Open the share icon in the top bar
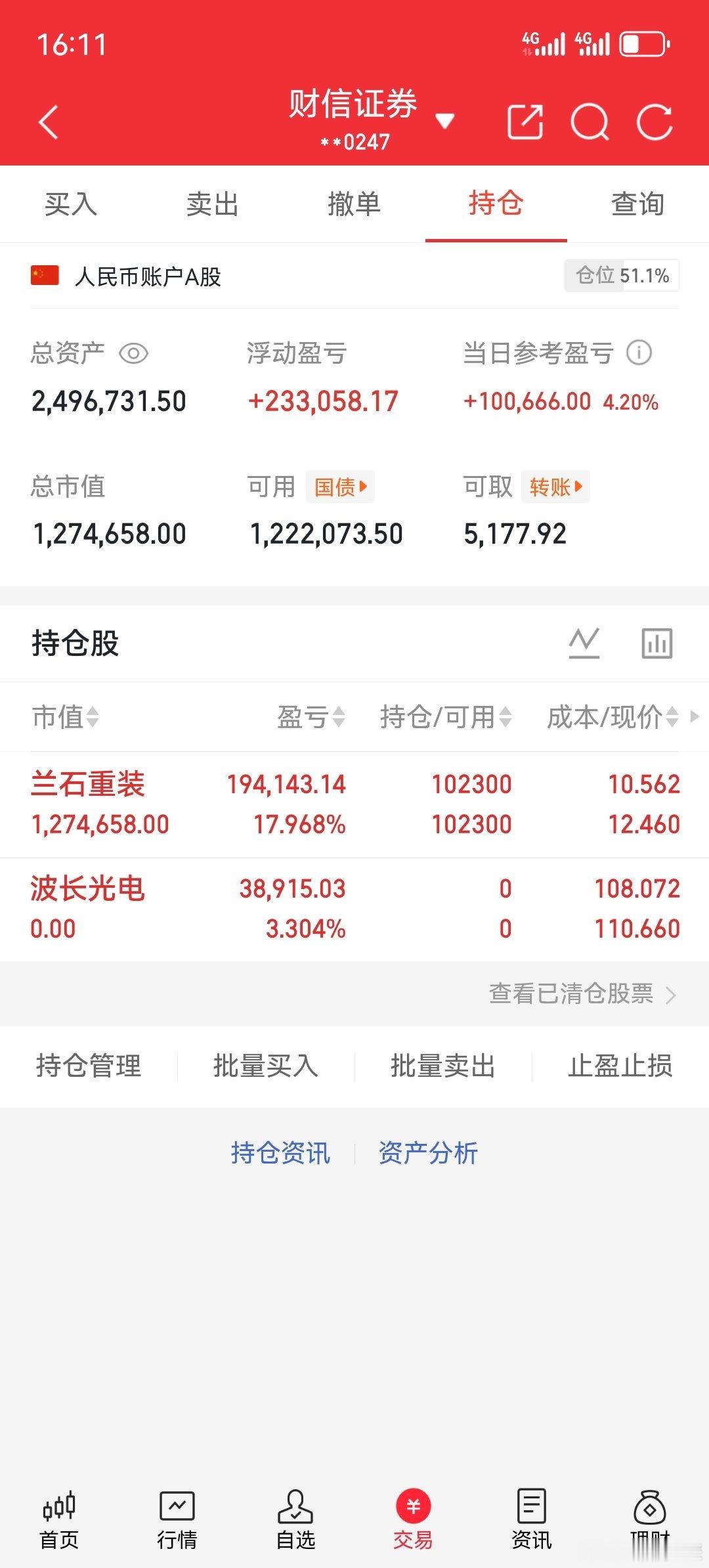The height and width of the screenshot is (1568, 709). (525, 121)
